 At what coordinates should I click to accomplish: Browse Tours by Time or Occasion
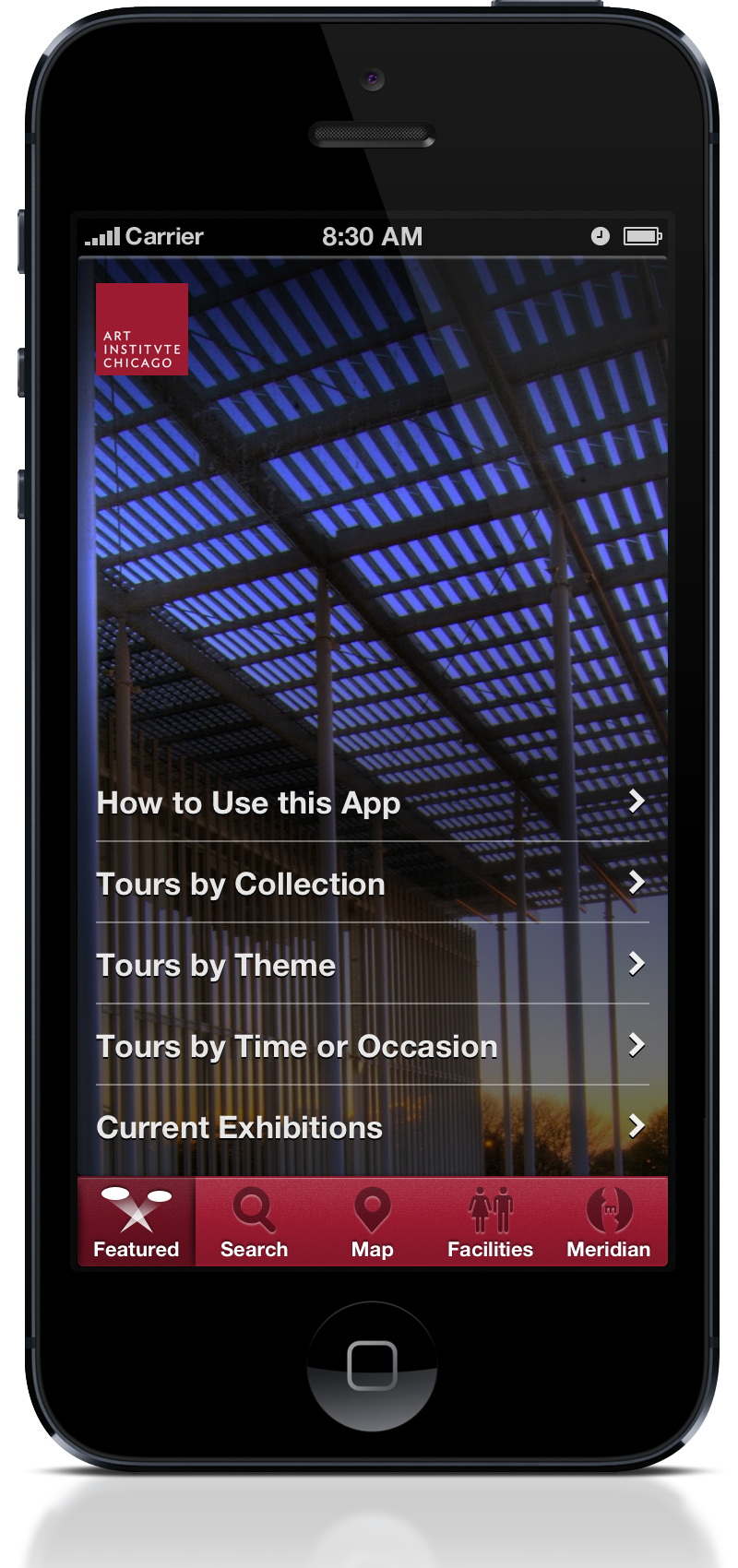(x=372, y=1046)
